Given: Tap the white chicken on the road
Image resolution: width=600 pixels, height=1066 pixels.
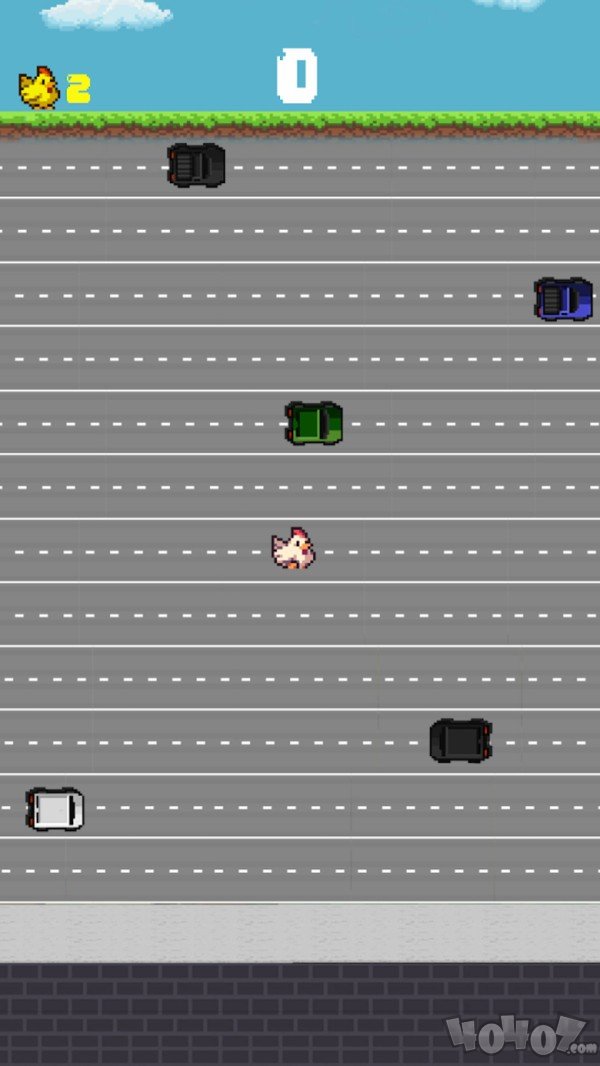Looking at the screenshot, I should (294, 548).
